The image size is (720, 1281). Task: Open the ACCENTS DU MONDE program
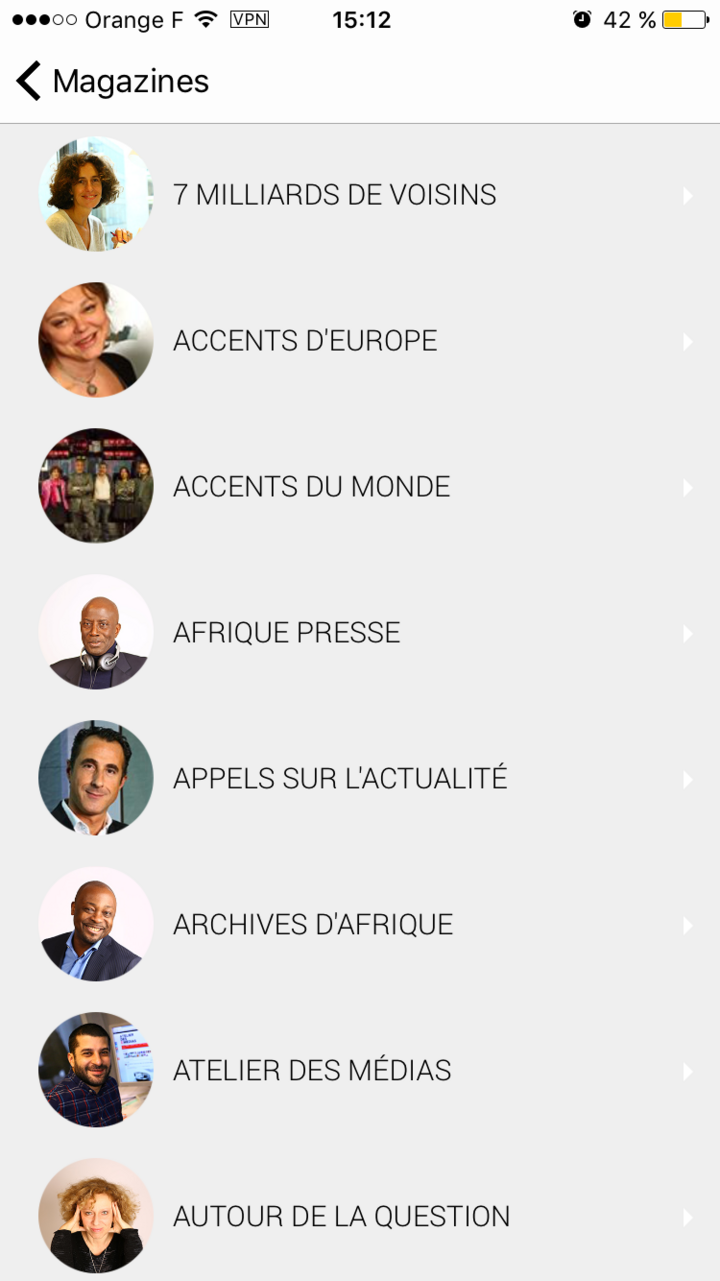coord(311,486)
